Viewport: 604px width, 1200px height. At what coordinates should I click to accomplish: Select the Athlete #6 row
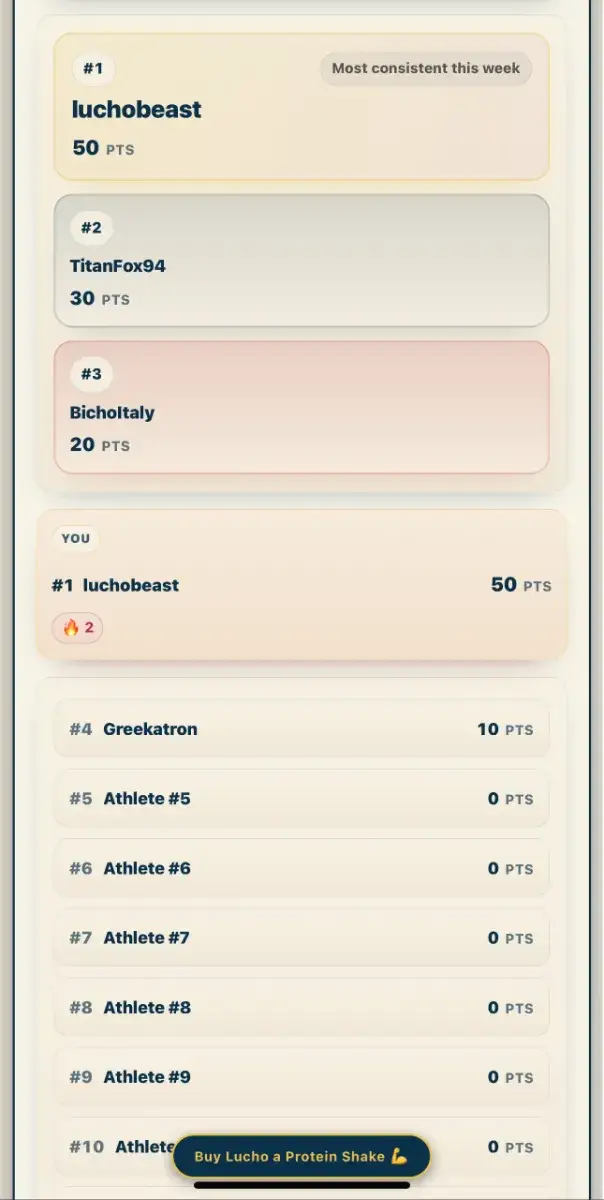click(x=301, y=868)
